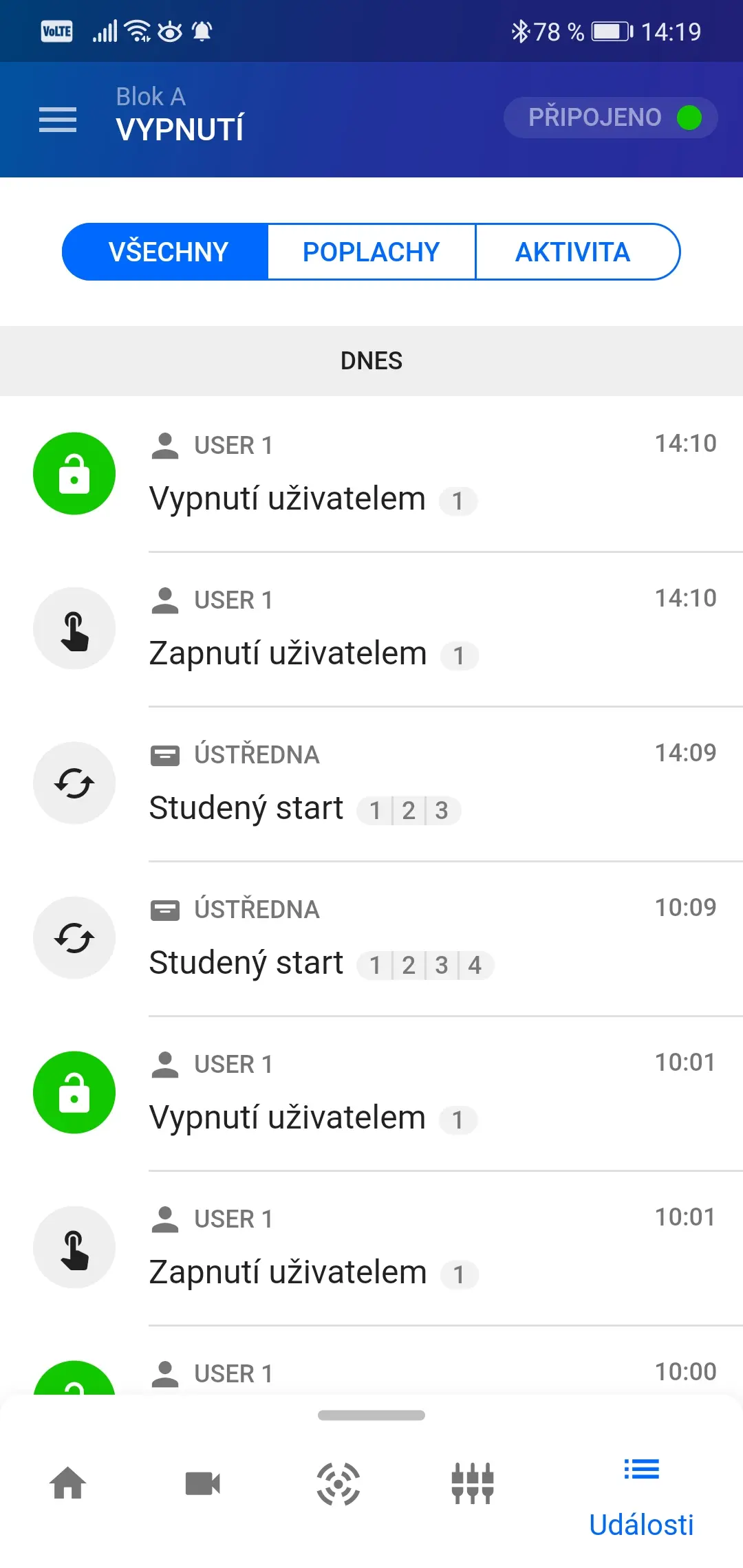
Task: Open the detectors tab in bottom bar
Action: tap(338, 1483)
